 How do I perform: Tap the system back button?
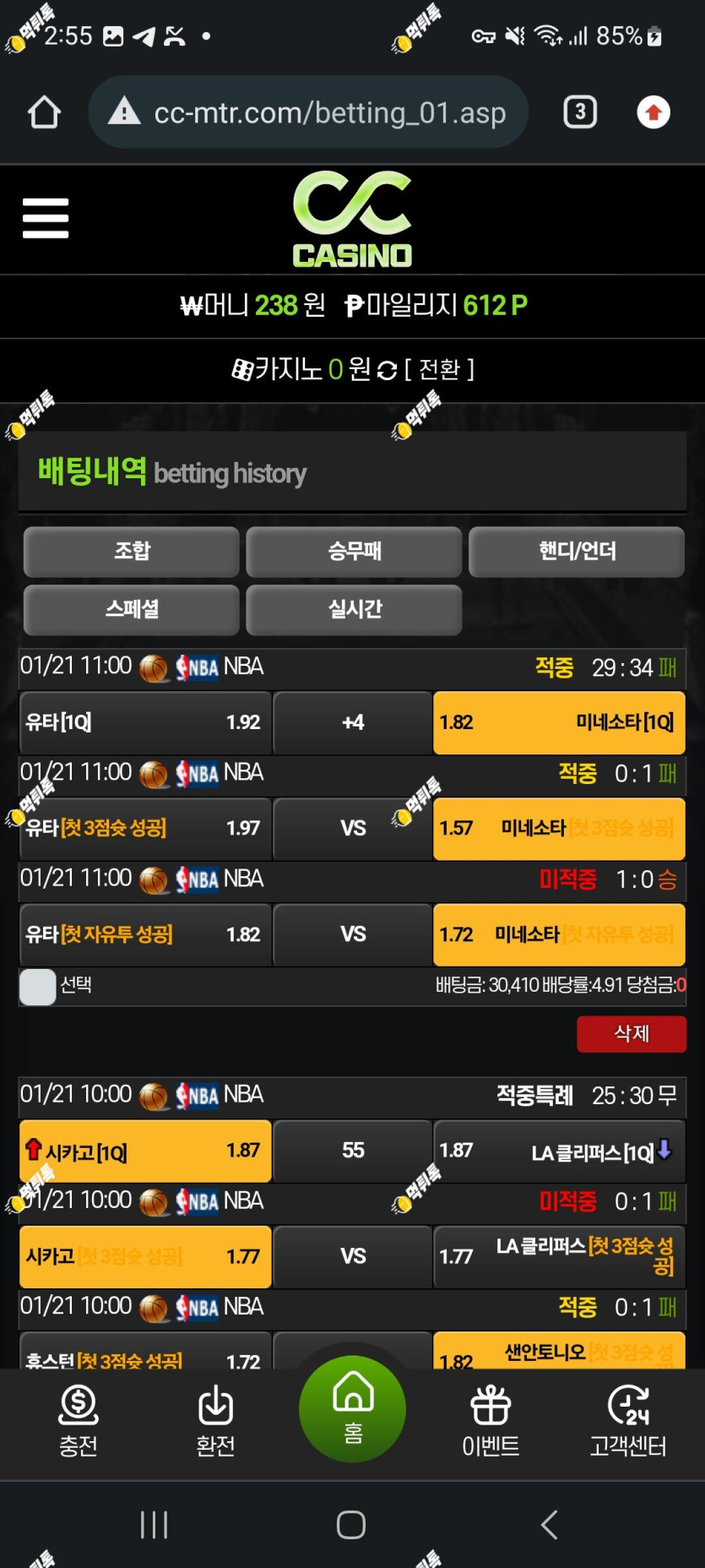tap(549, 1525)
